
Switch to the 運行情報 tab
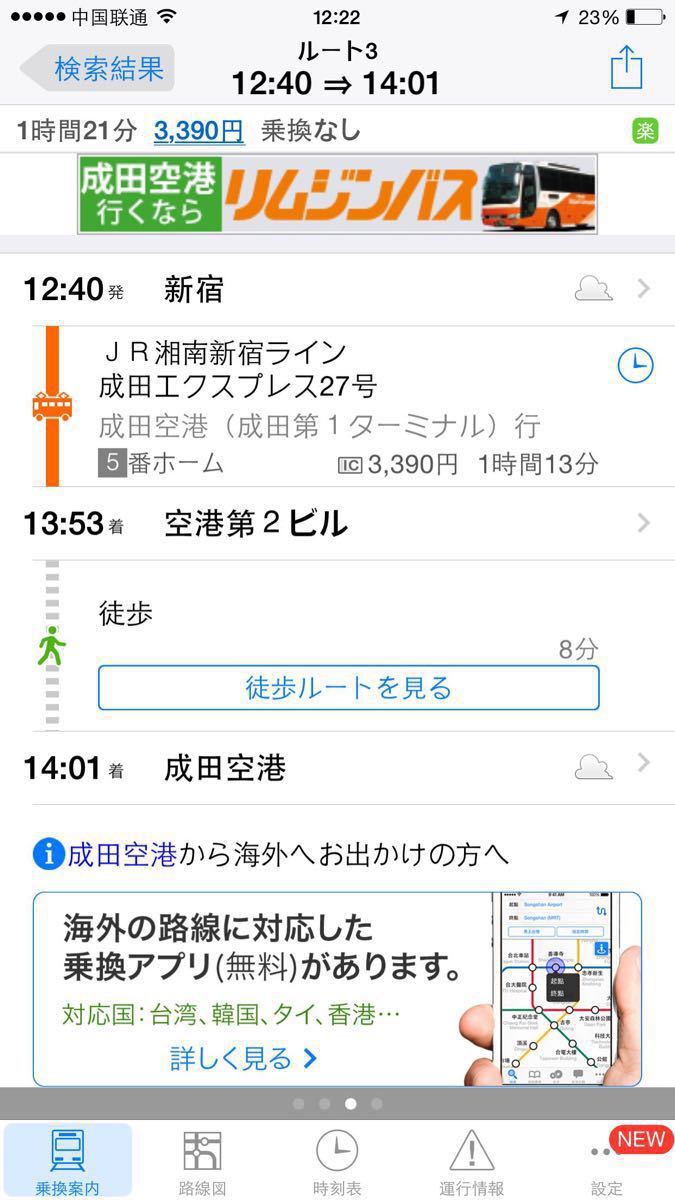click(472, 1162)
